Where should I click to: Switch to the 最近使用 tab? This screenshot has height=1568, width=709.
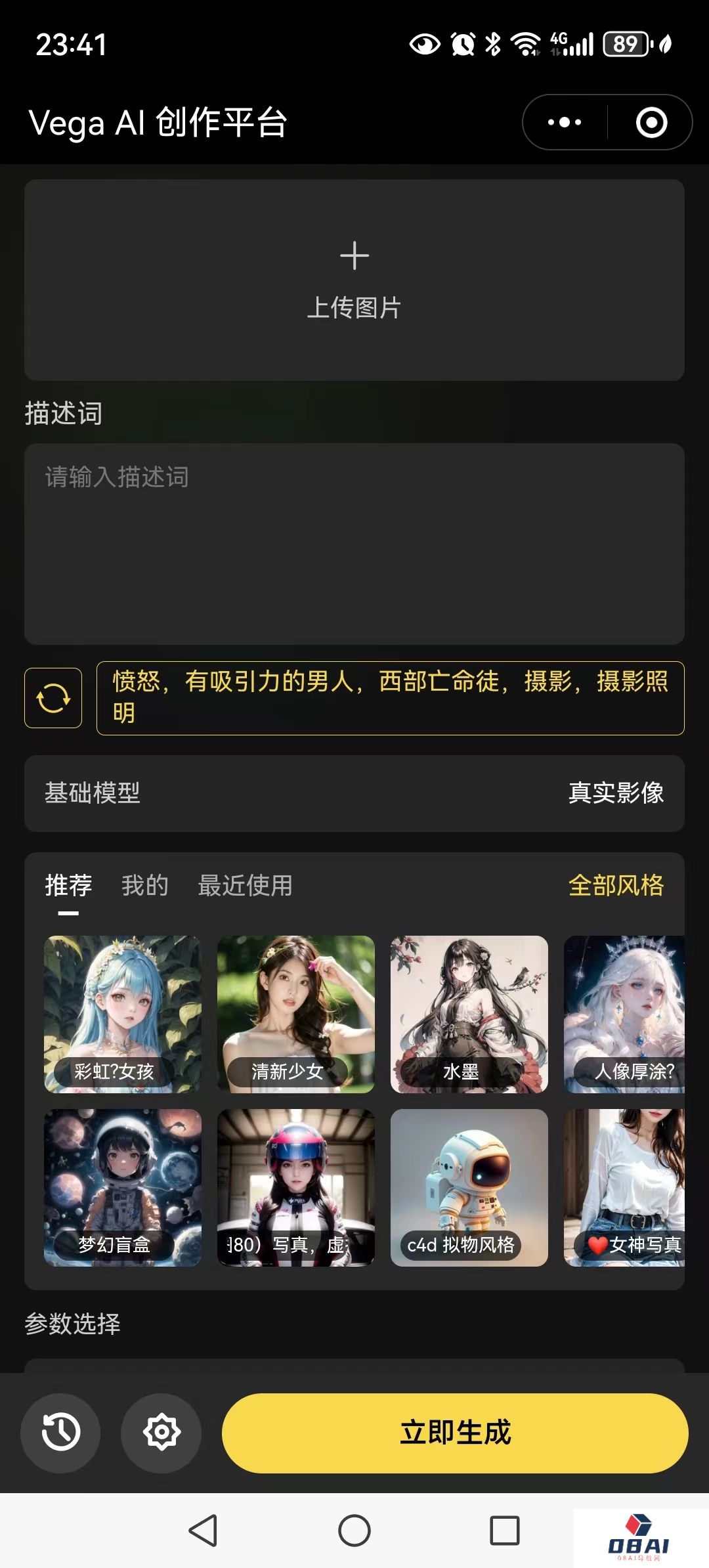pos(246,885)
